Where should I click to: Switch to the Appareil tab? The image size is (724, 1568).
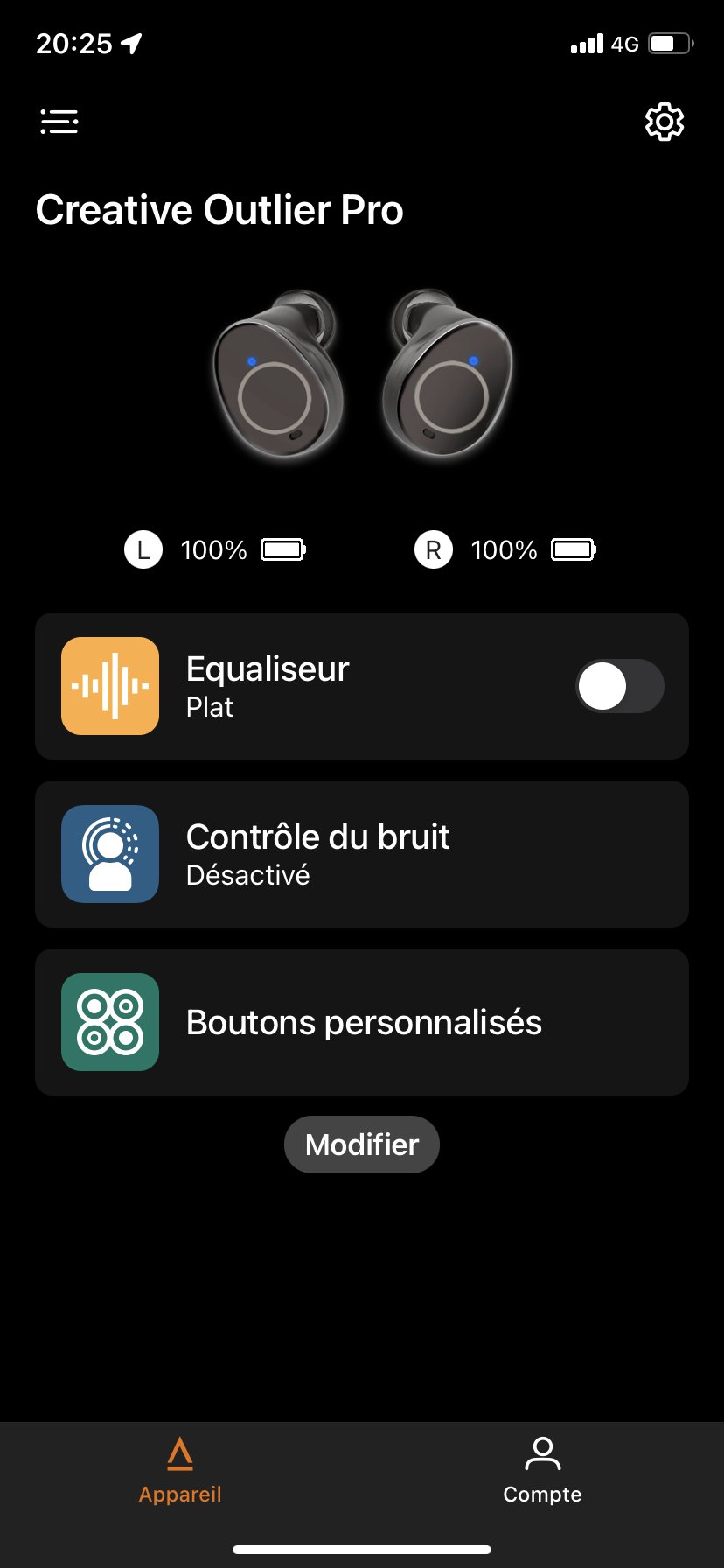click(180, 1470)
